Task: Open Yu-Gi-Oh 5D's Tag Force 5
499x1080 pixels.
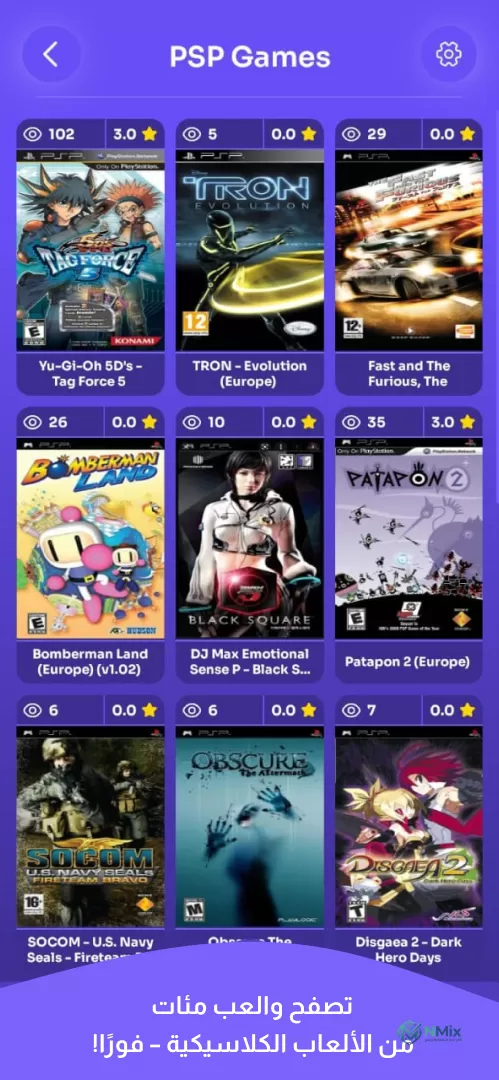Action: point(90,257)
